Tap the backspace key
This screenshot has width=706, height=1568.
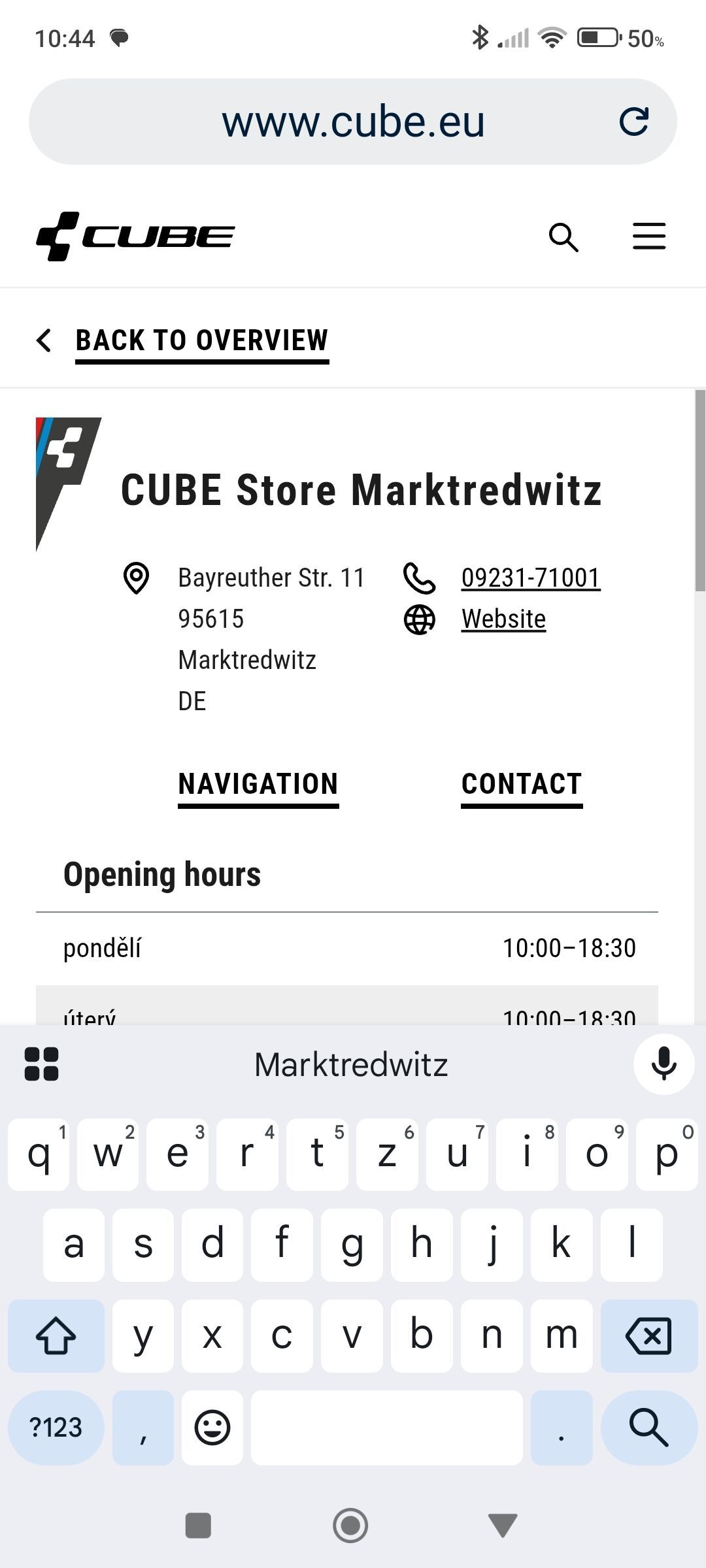coord(649,1335)
